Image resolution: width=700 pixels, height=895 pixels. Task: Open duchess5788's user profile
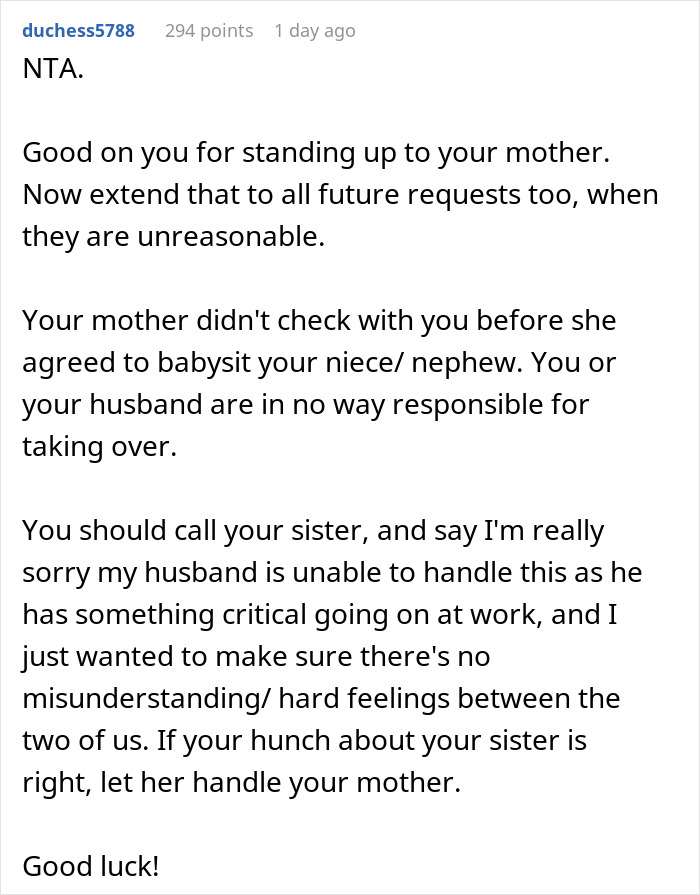pyautogui.click(x=78, y=31)
